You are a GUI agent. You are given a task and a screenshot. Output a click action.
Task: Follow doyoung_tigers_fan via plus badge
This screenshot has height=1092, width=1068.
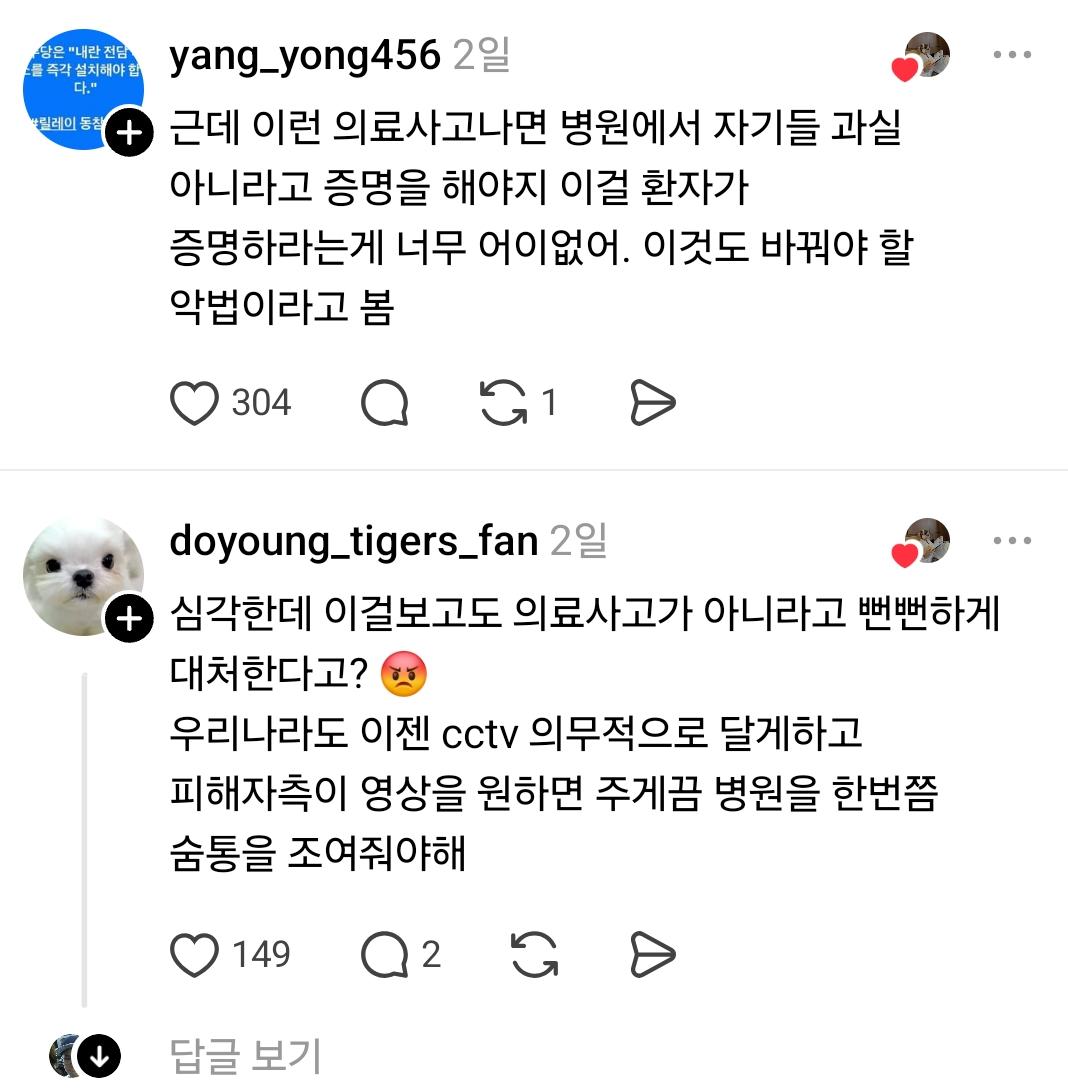point(129,619)
